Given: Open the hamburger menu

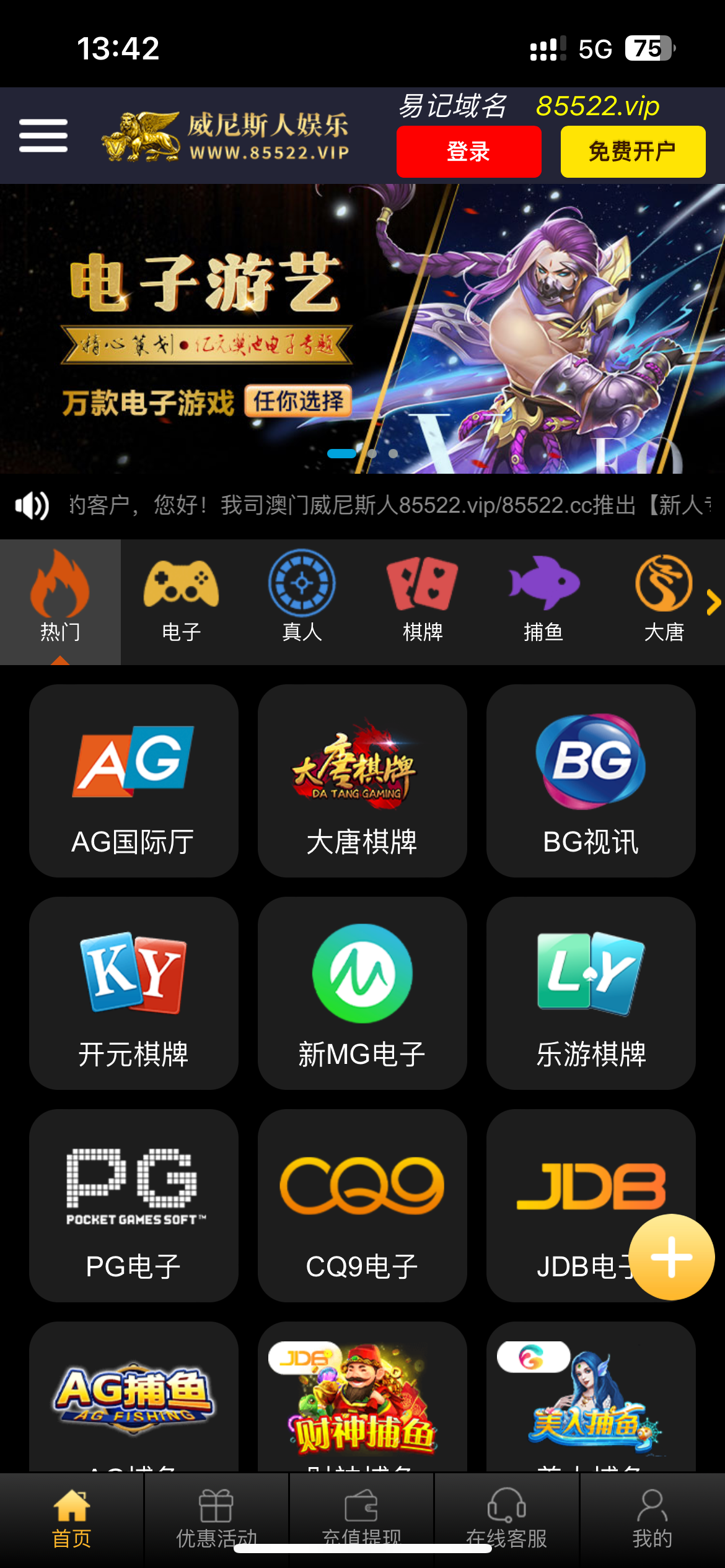Looking at the screenshot, I should (x=43, y=136).
